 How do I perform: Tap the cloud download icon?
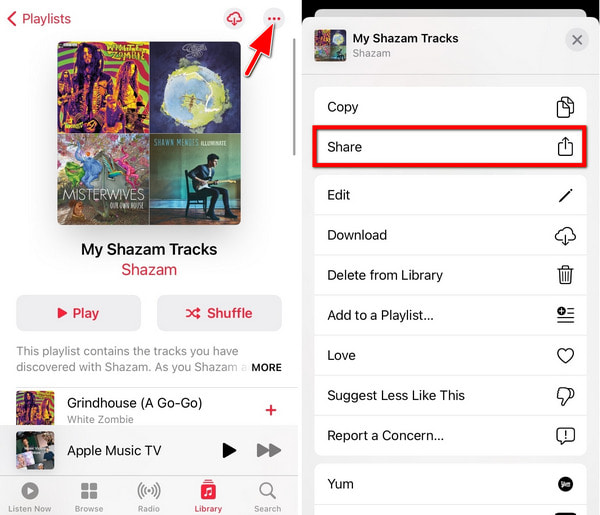[235, 19]
